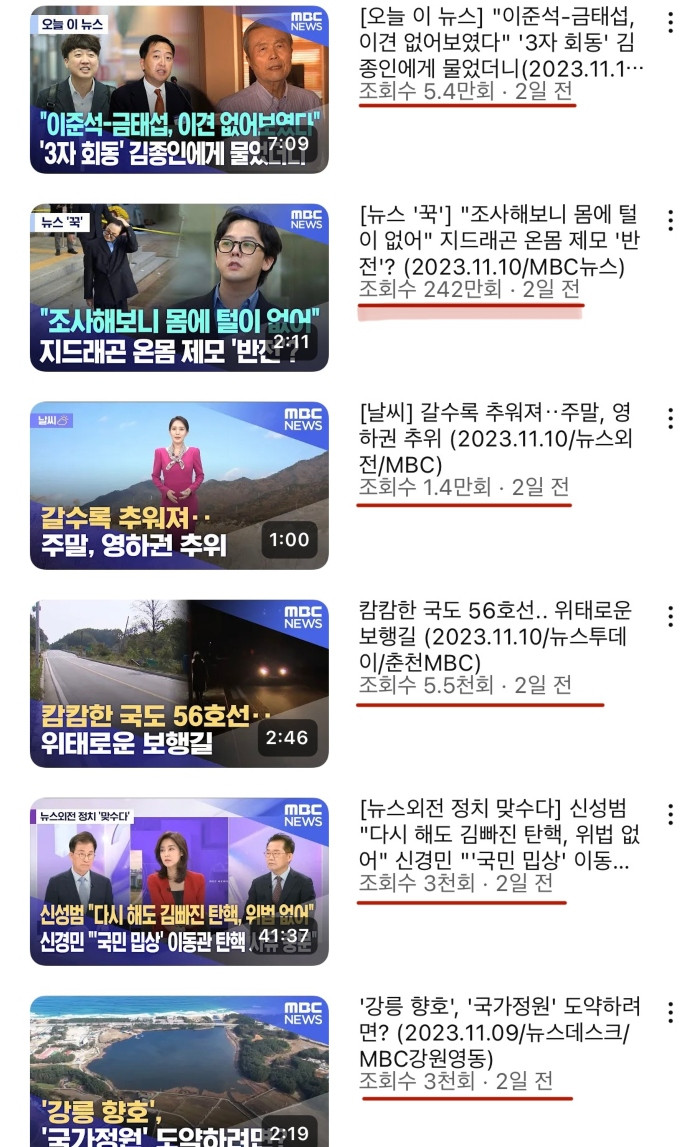Open overflow menu for the 김종인 '3자 회동' video
The height and width of the screenshot is (1147, 700).
coord(670,24)
